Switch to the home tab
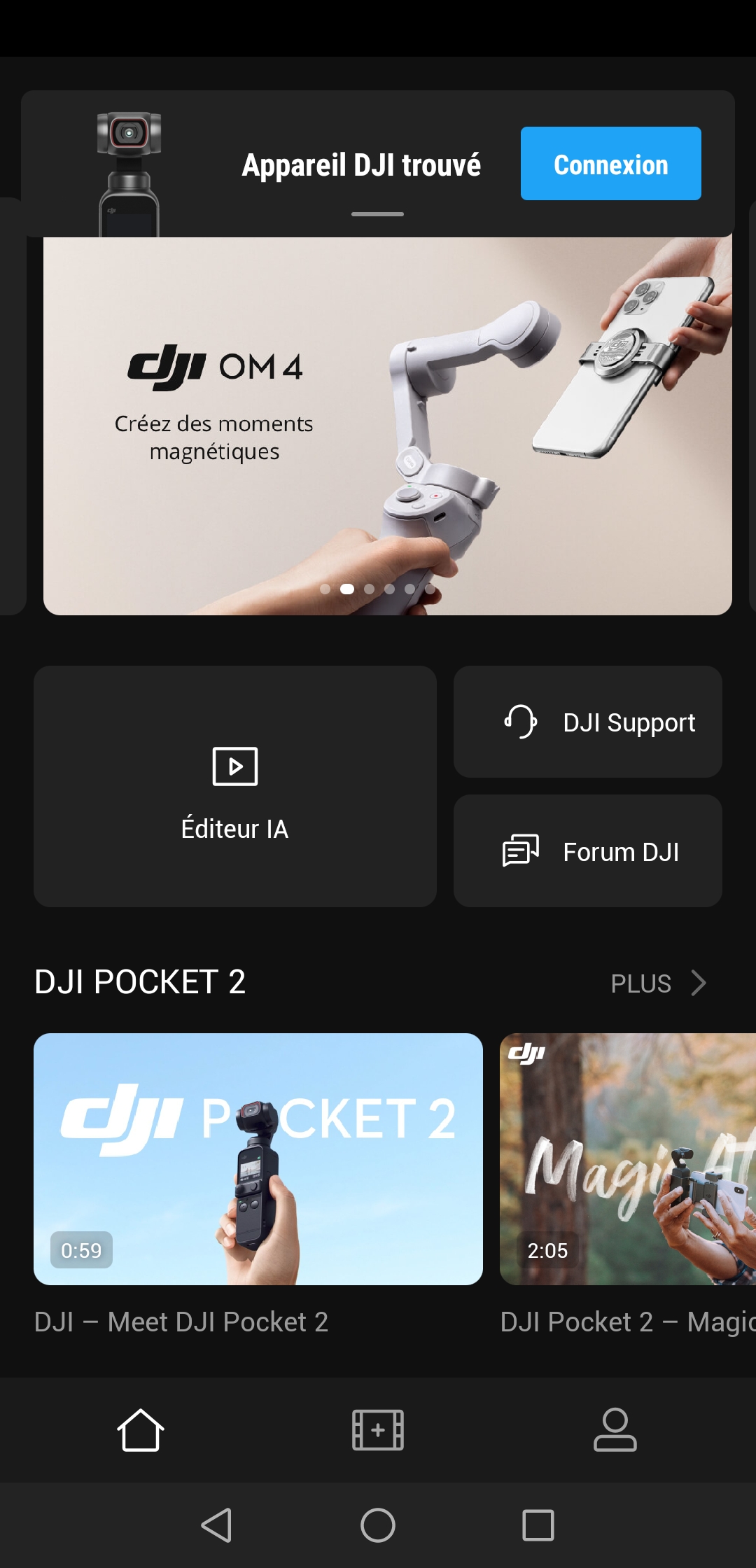 tap(140, 1430)
